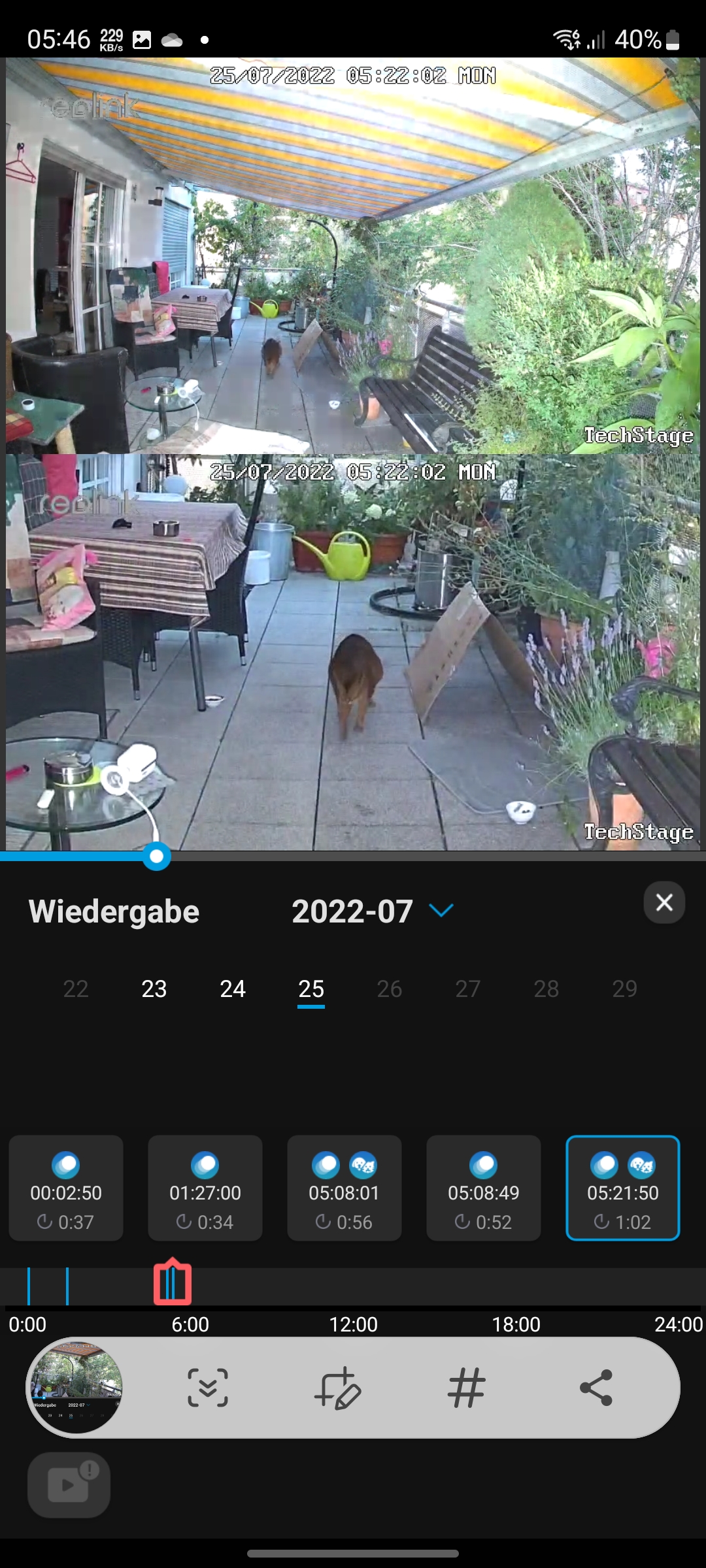
Task: Select day 23 in the date row
Action: tap(154, 988)
